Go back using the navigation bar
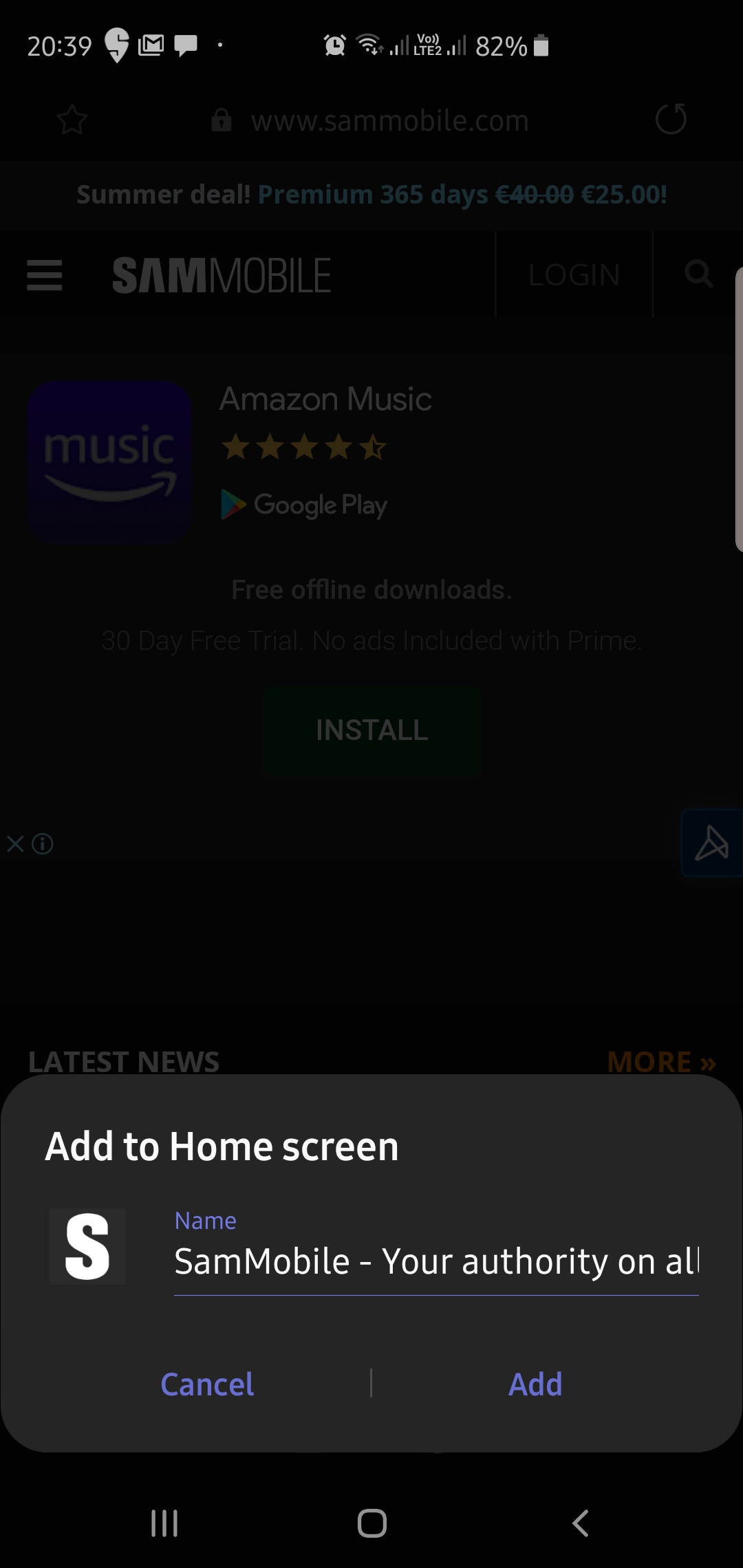This screenshot has height=1568, width=743. (580, 1523)
